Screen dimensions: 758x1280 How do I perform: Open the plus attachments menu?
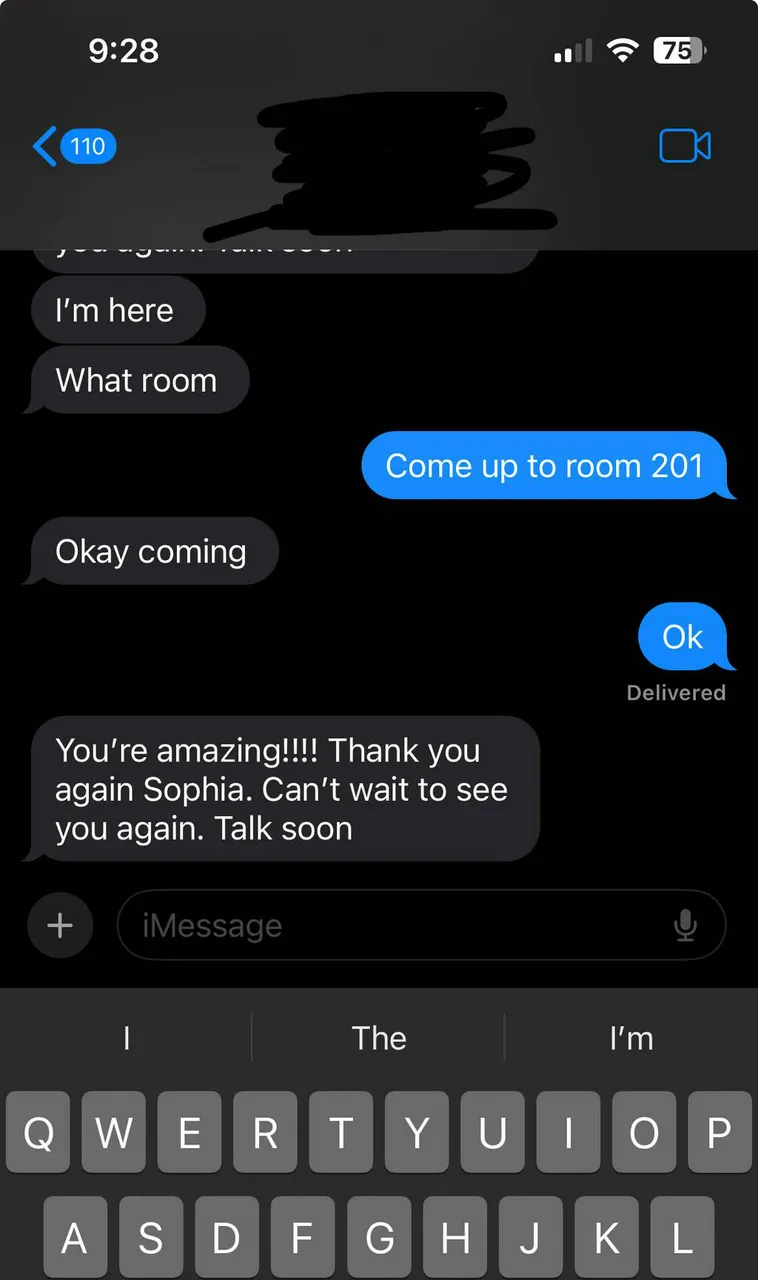coord(60,925)
